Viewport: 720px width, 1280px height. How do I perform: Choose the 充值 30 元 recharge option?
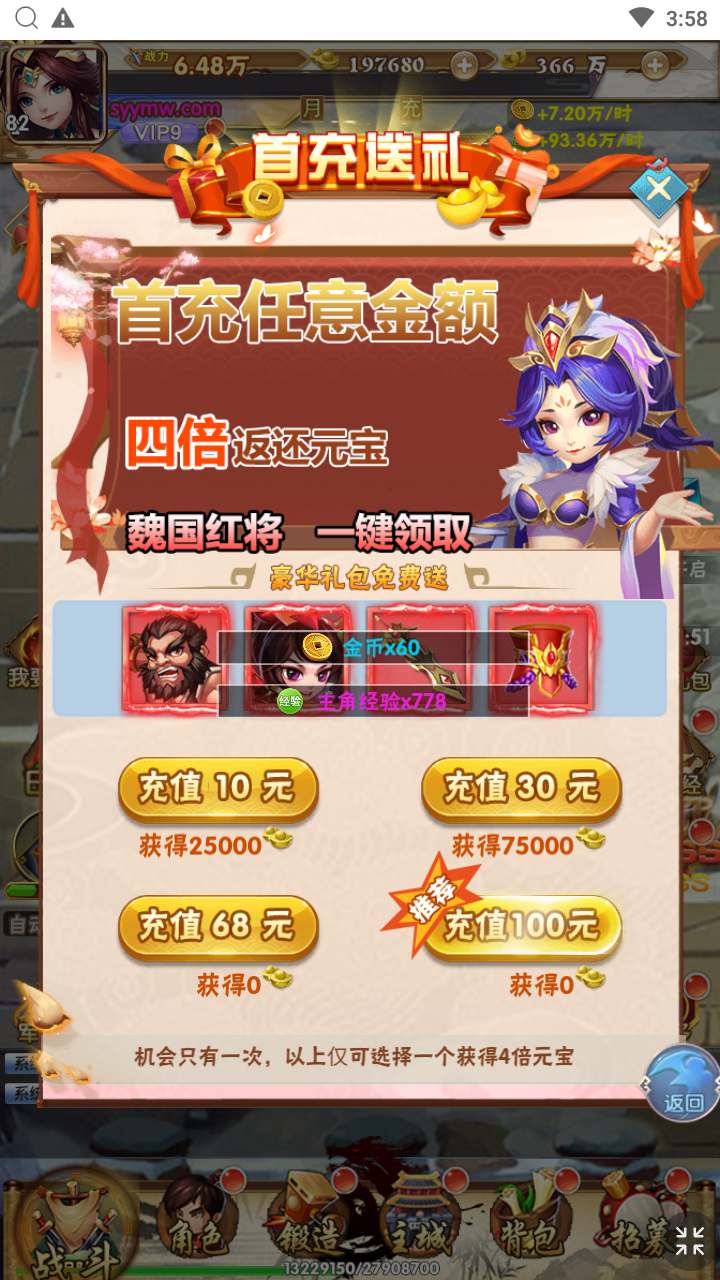[x=521, y=788]
